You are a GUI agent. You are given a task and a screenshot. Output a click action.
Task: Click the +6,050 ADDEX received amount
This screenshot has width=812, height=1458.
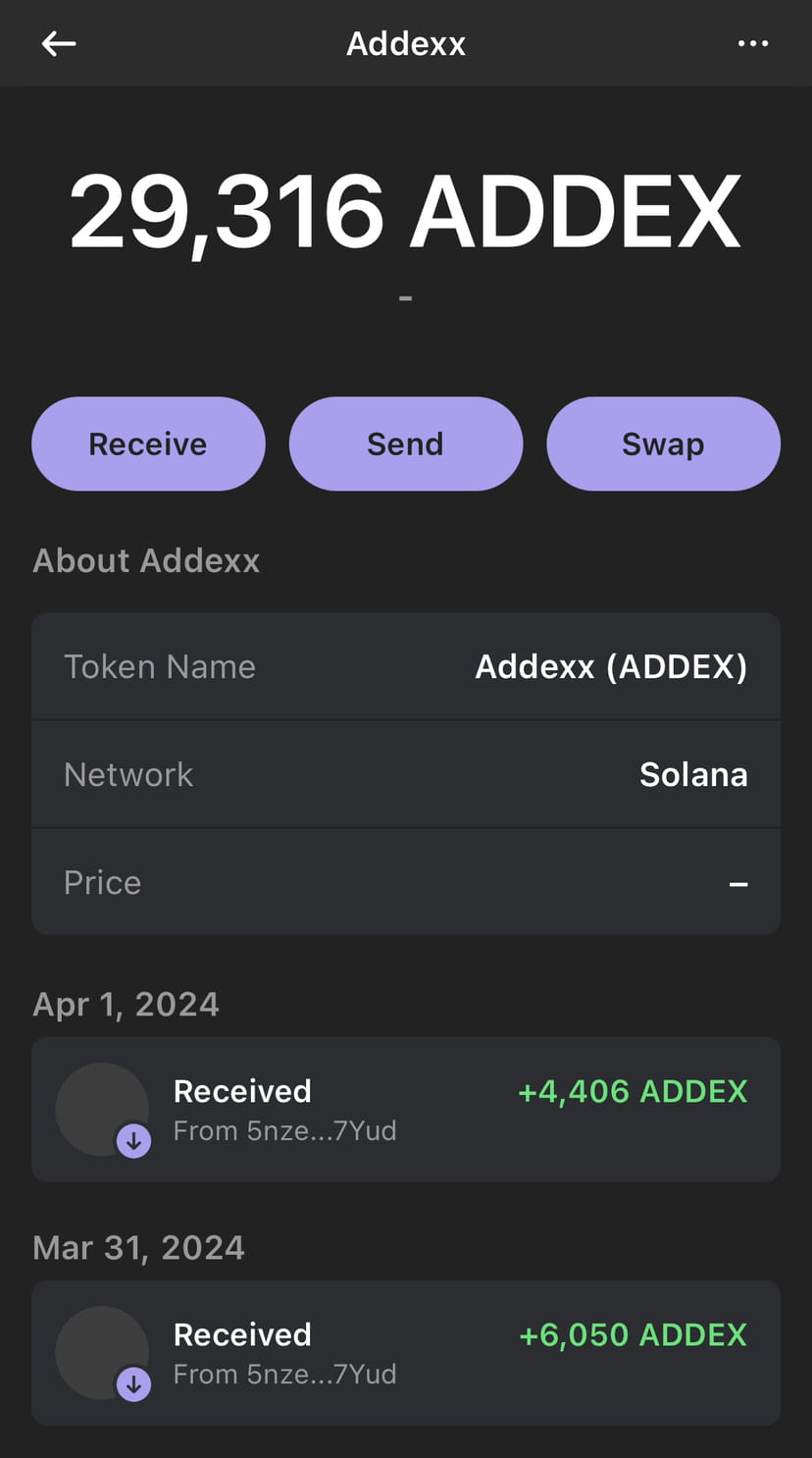point(633,1334)
